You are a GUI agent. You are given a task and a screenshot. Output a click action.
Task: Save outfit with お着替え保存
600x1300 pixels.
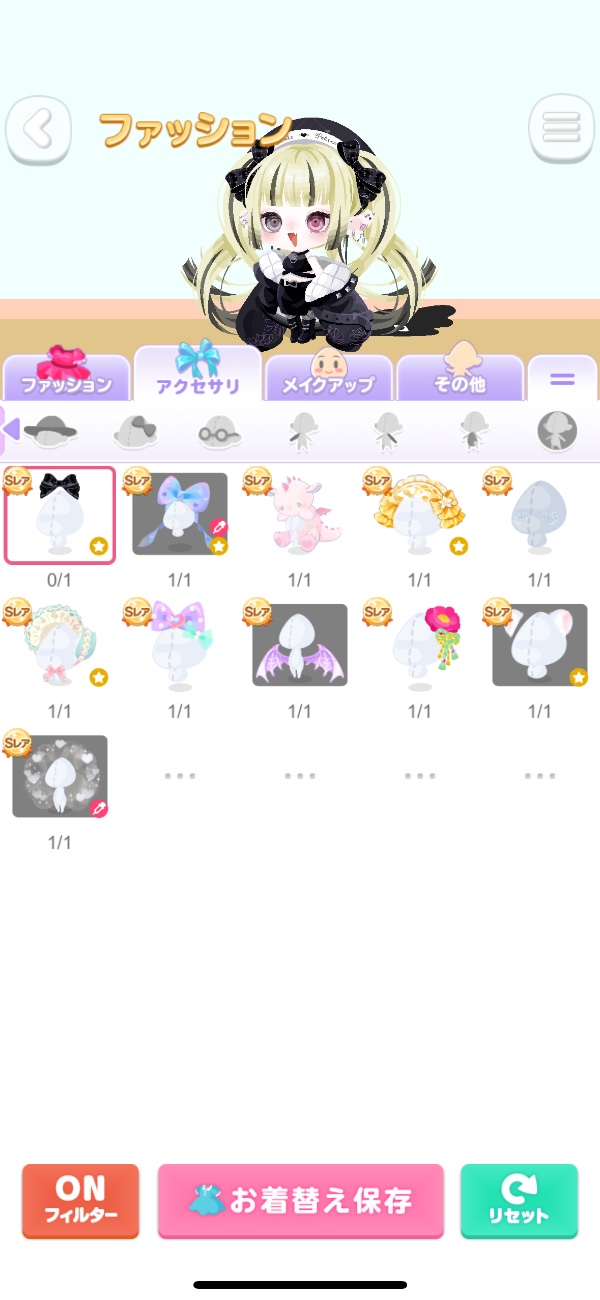300,1200
